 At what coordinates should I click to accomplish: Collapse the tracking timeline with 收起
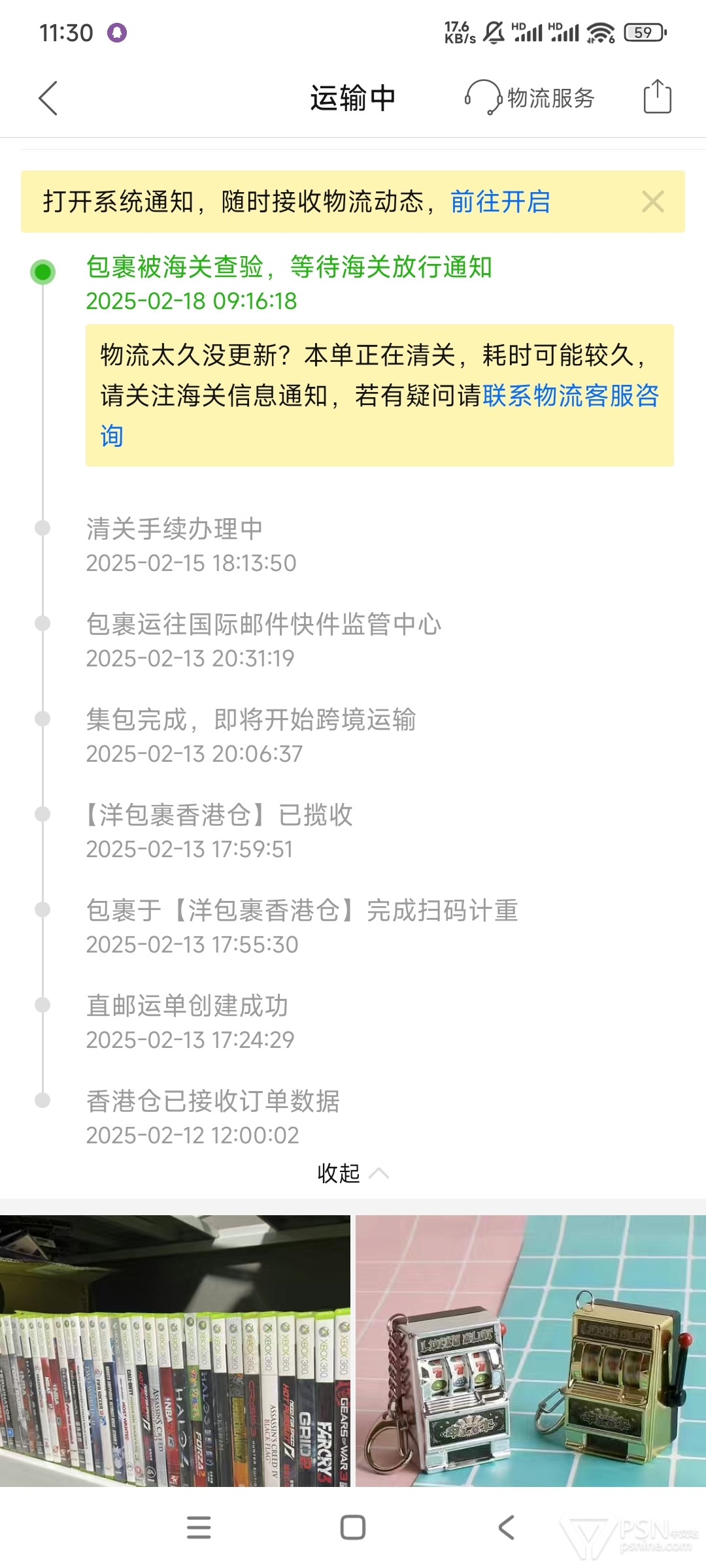click(353, 1173)
